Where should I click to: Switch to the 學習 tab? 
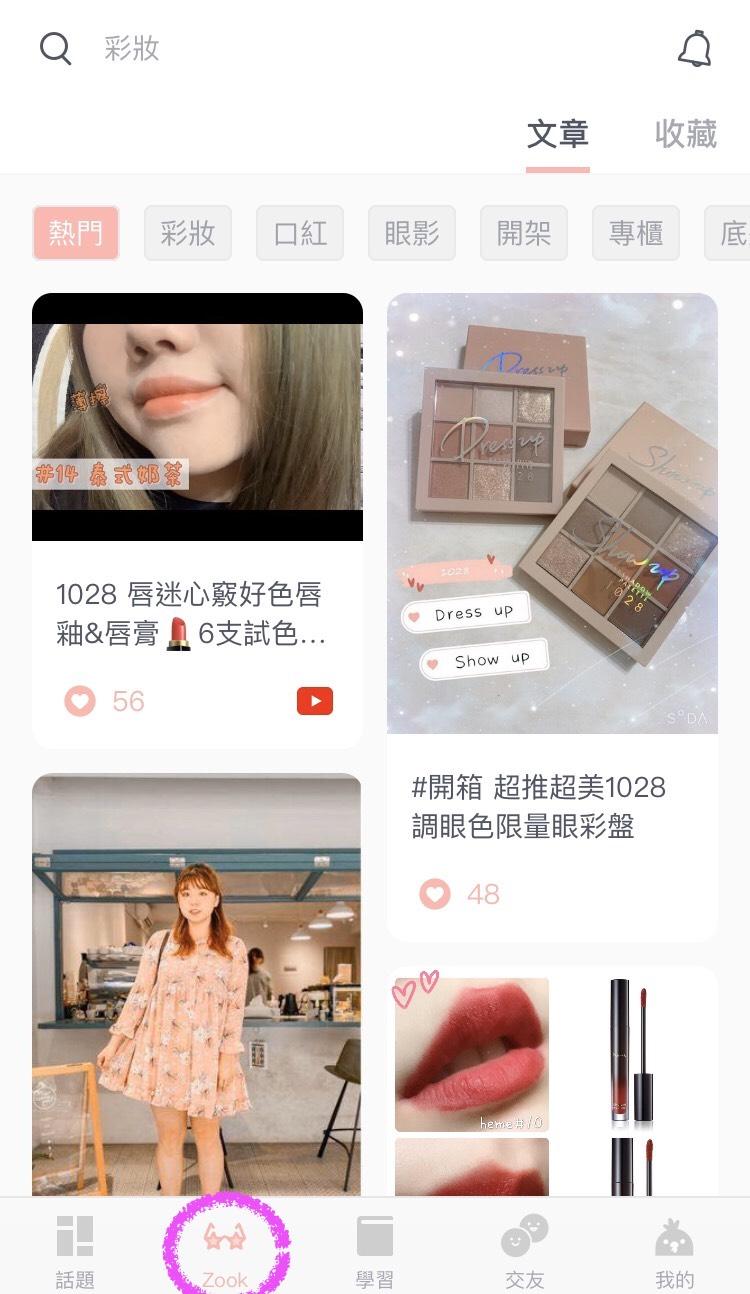click(375, 1250)
